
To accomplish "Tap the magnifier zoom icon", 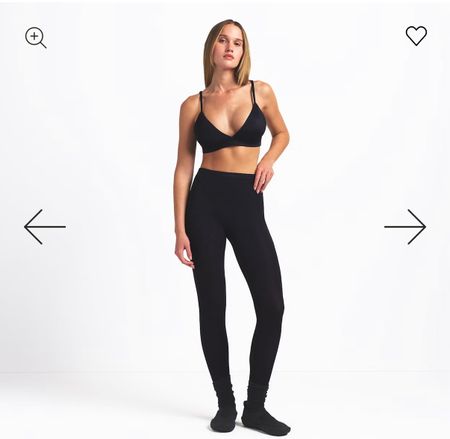I will coord(36,38).
